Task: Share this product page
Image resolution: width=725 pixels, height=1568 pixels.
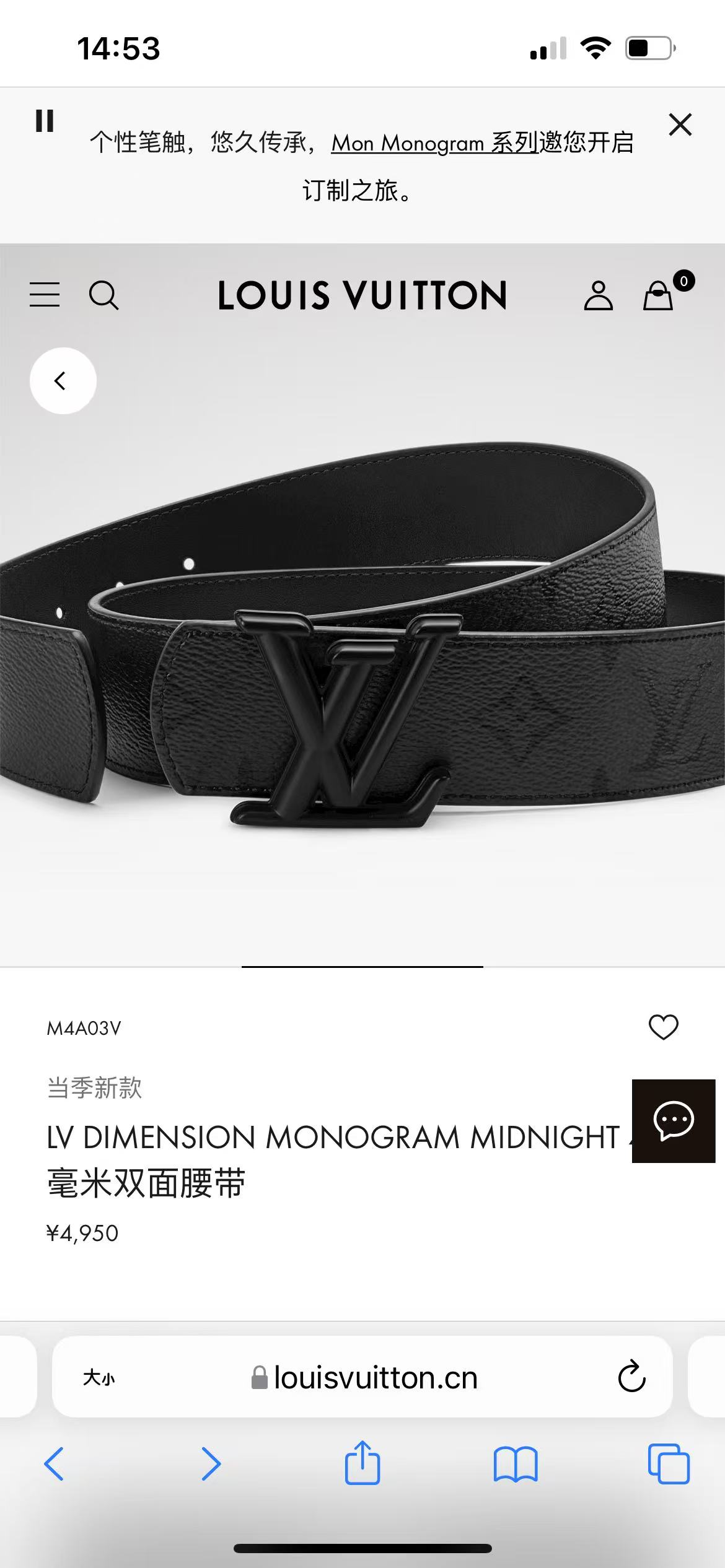Action: tap(362, 1463)
